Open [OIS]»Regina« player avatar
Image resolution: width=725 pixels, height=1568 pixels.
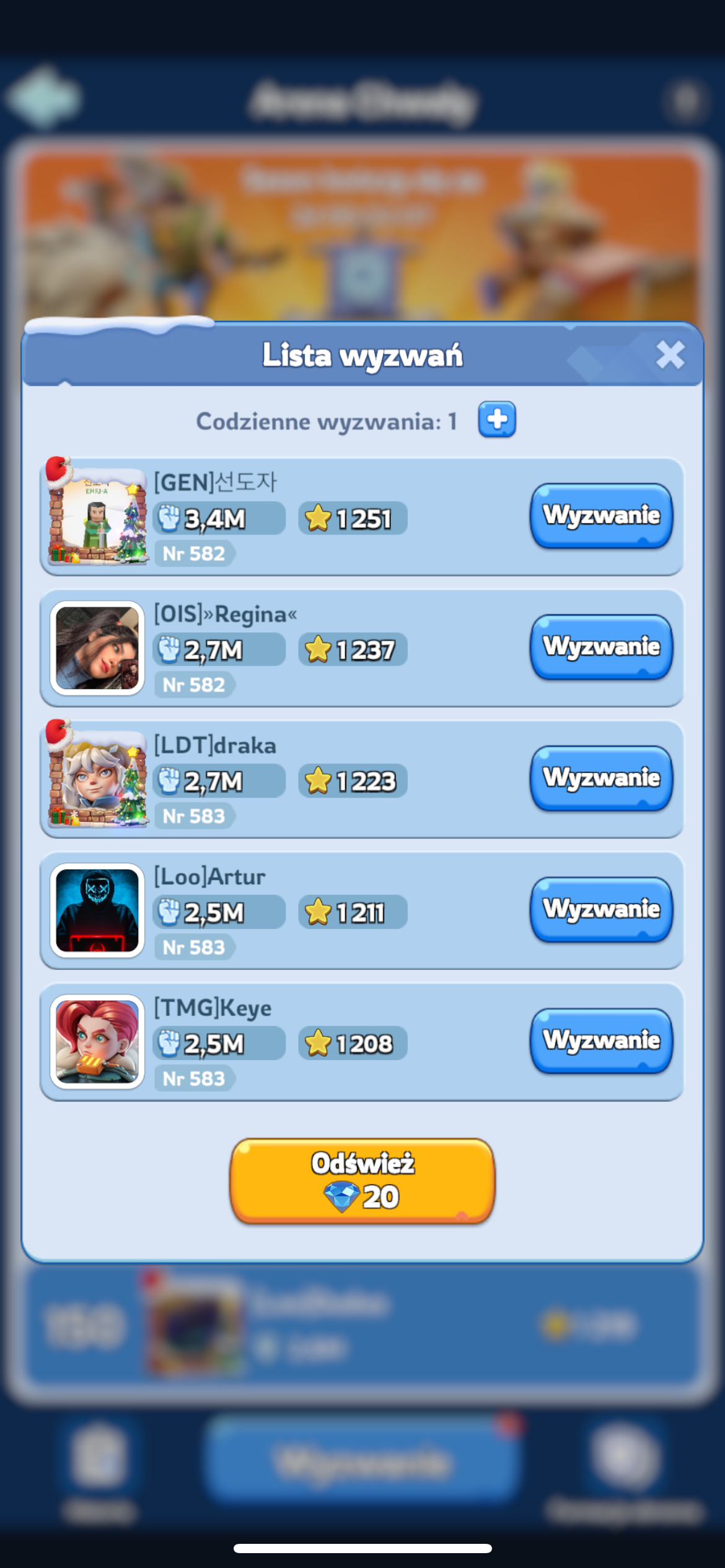[x=97, y=648]
